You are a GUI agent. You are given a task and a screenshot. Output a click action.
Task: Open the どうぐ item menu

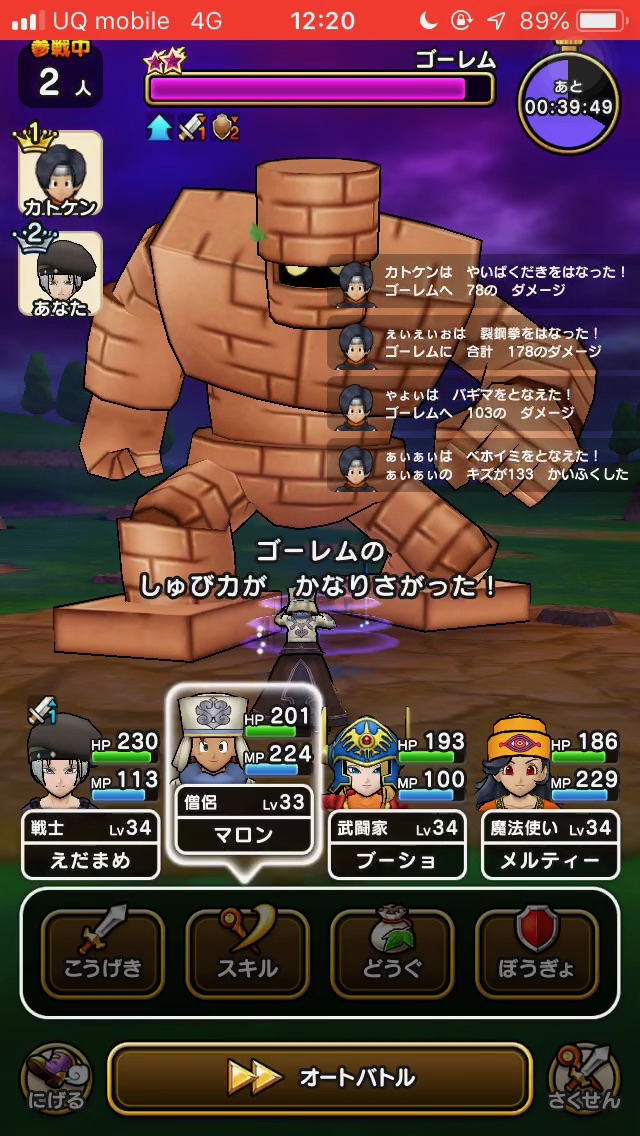coord(392,951)
